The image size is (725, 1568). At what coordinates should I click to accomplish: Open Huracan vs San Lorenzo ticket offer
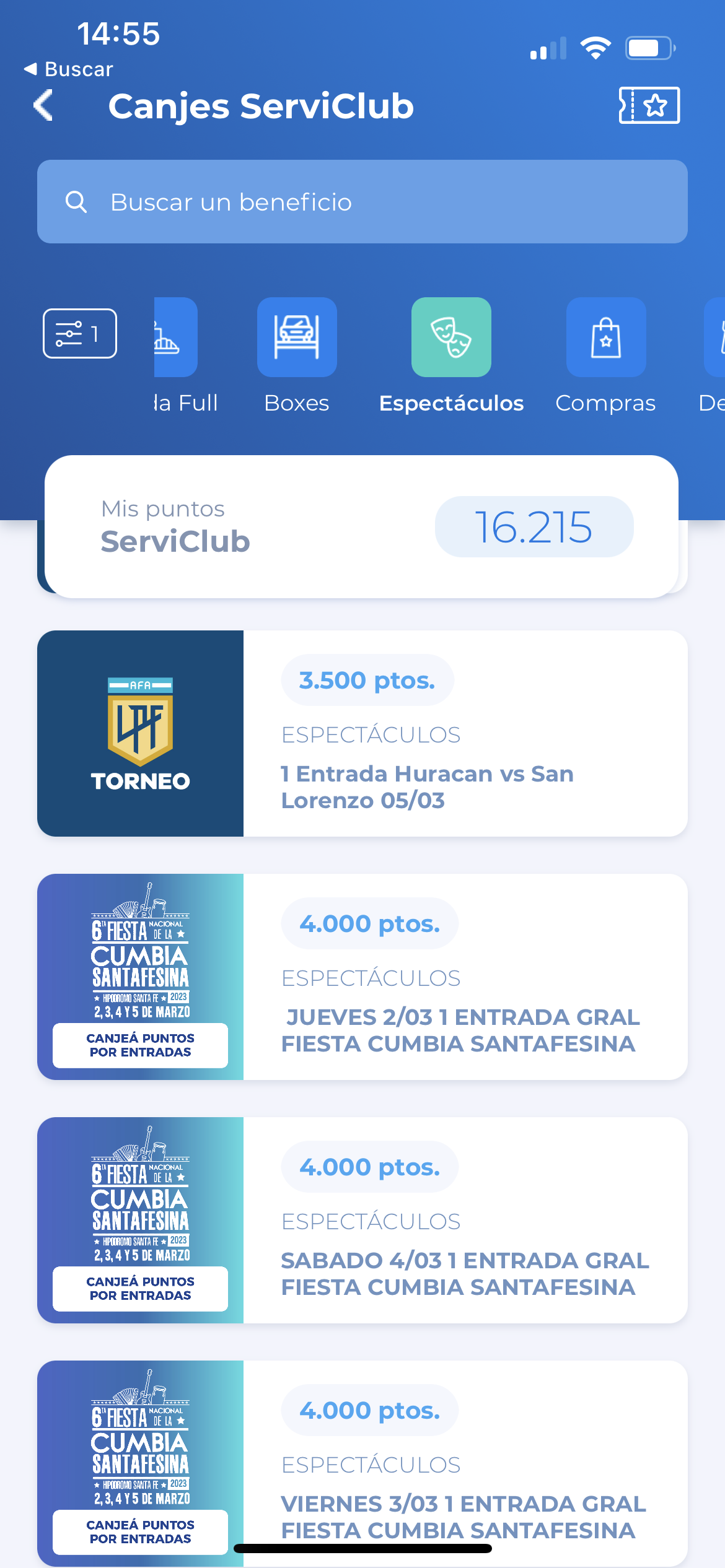click(x=362, y=734)
